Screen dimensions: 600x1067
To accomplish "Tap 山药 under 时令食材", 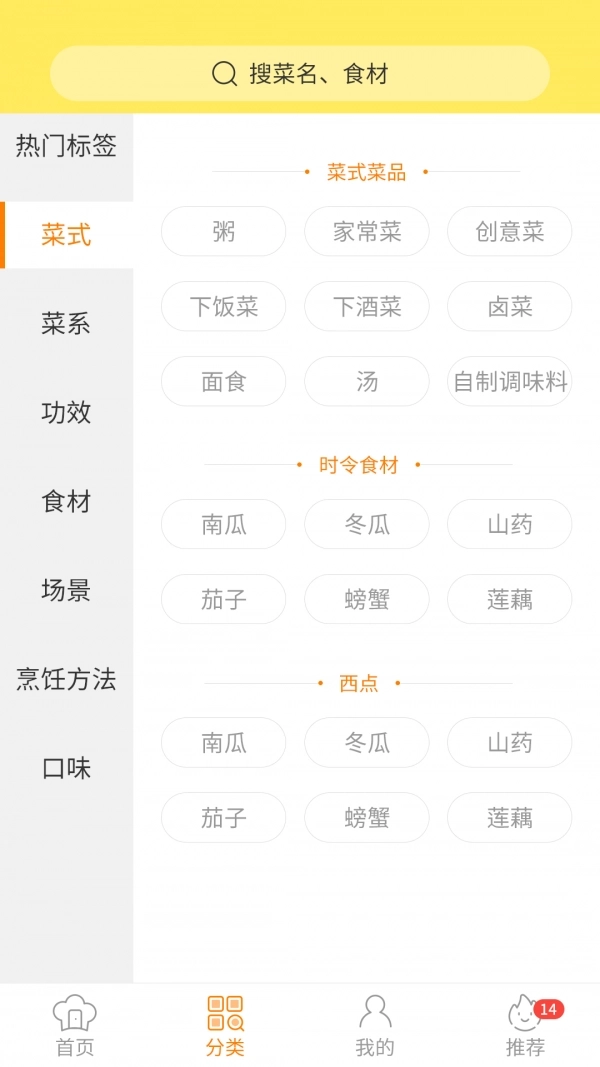I will pos(510,525).
